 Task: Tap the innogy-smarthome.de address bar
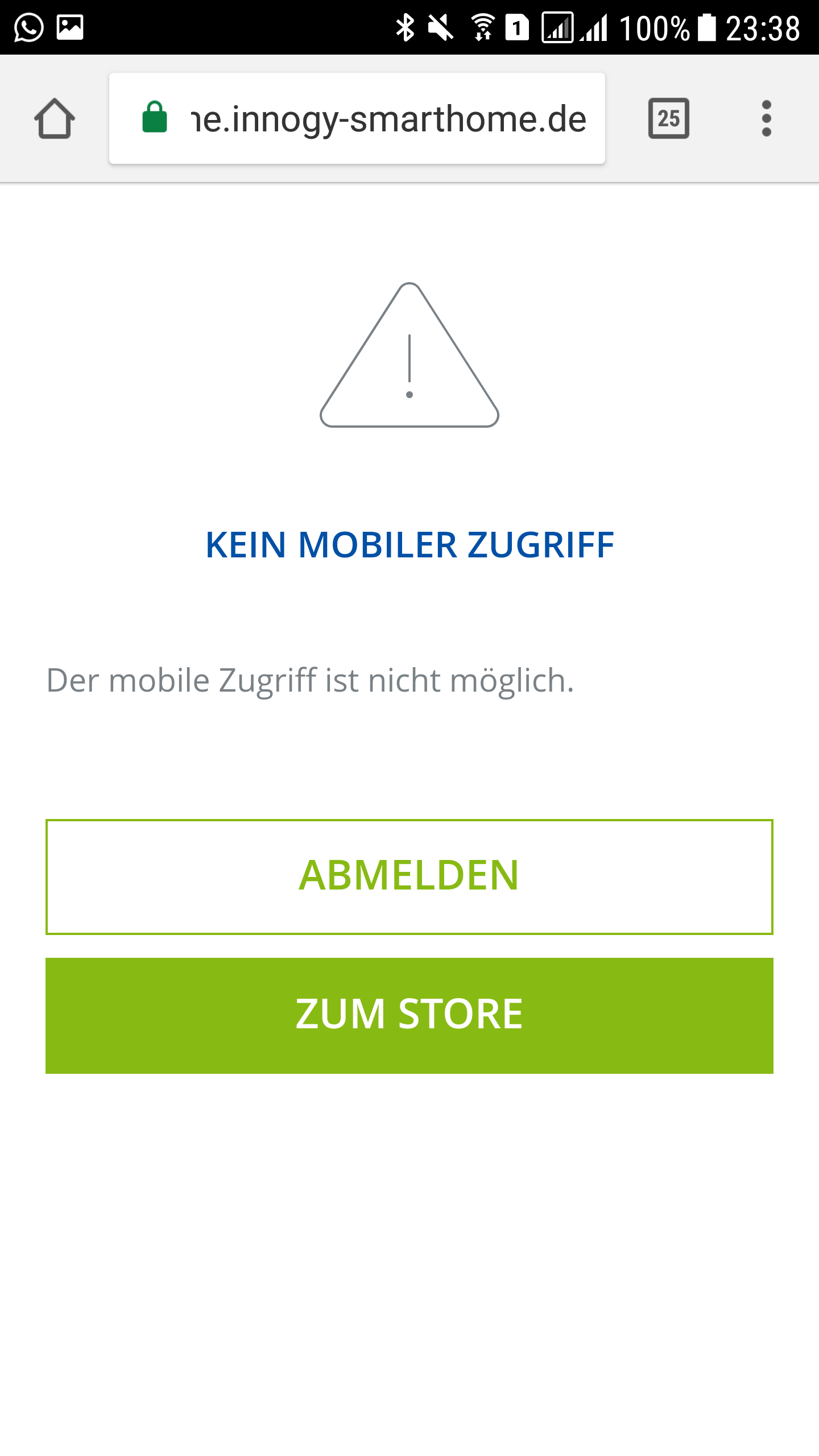point(387,119)
